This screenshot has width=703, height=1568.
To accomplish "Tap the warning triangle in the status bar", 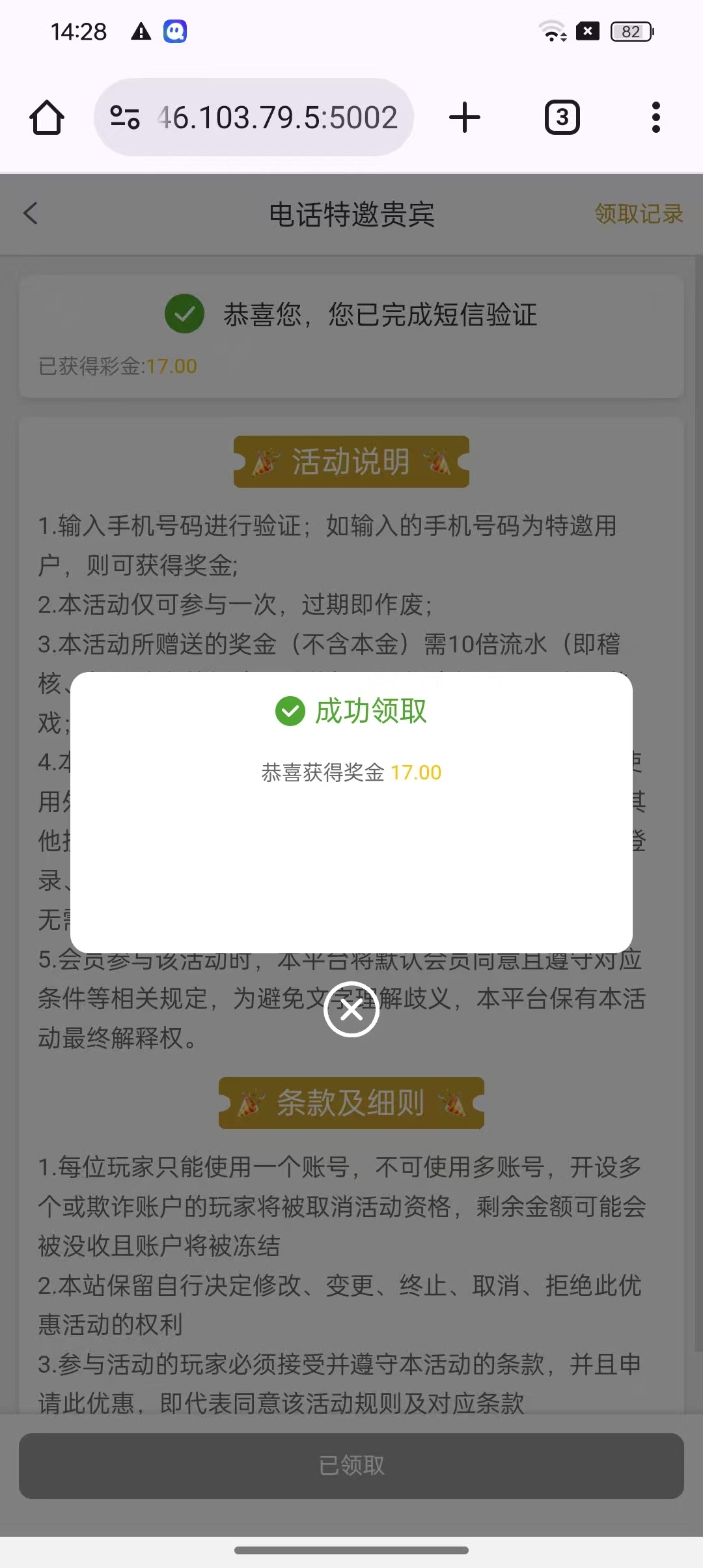I will click(141, 31).
